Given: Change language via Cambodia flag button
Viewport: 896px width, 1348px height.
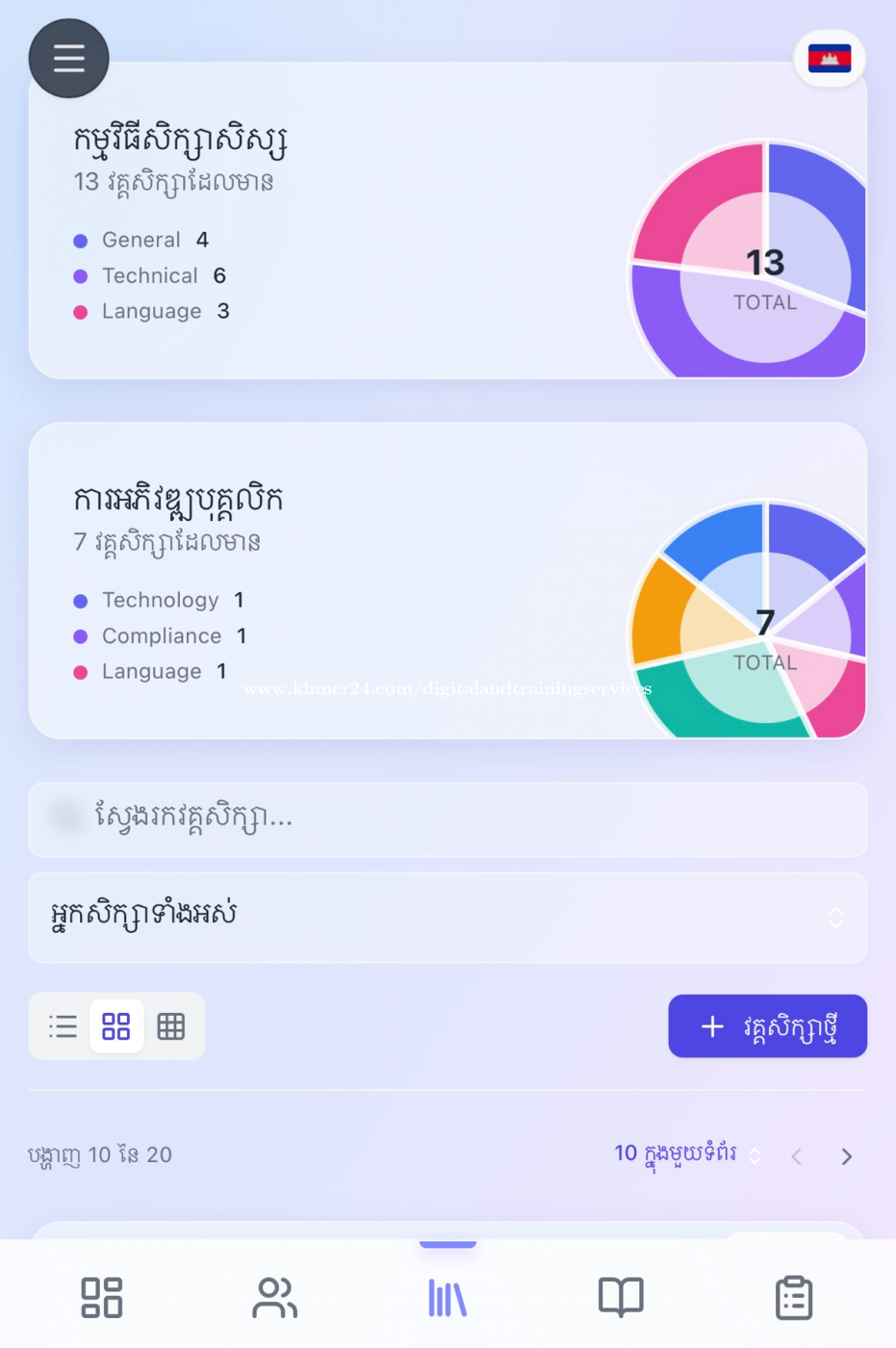Looking at the screenshot, I should coord(829,59).
